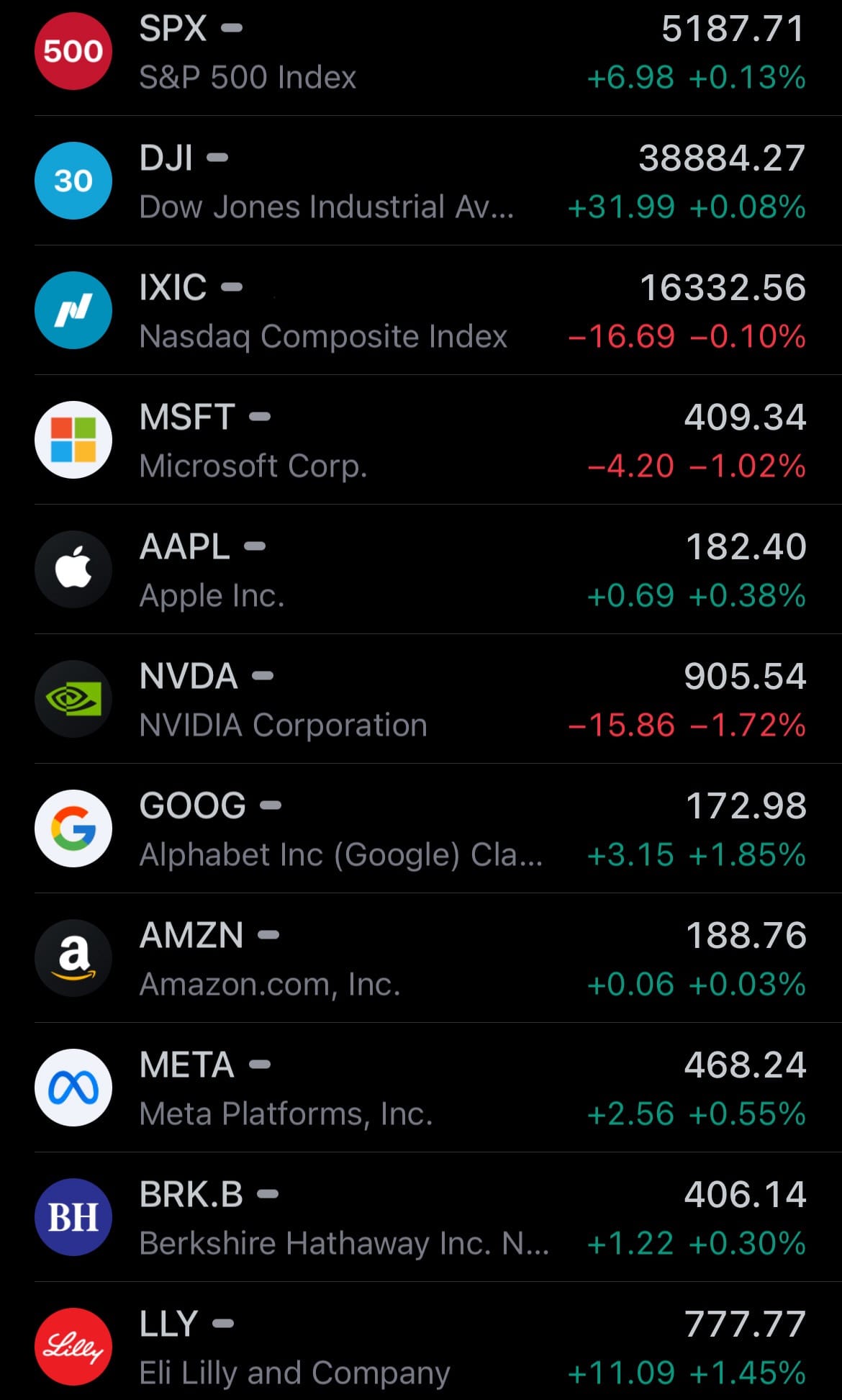The height and width of the screenshot is (1400, 842).
Task: View Dow Jones Industrial Average details
Action: pos(421,181)
